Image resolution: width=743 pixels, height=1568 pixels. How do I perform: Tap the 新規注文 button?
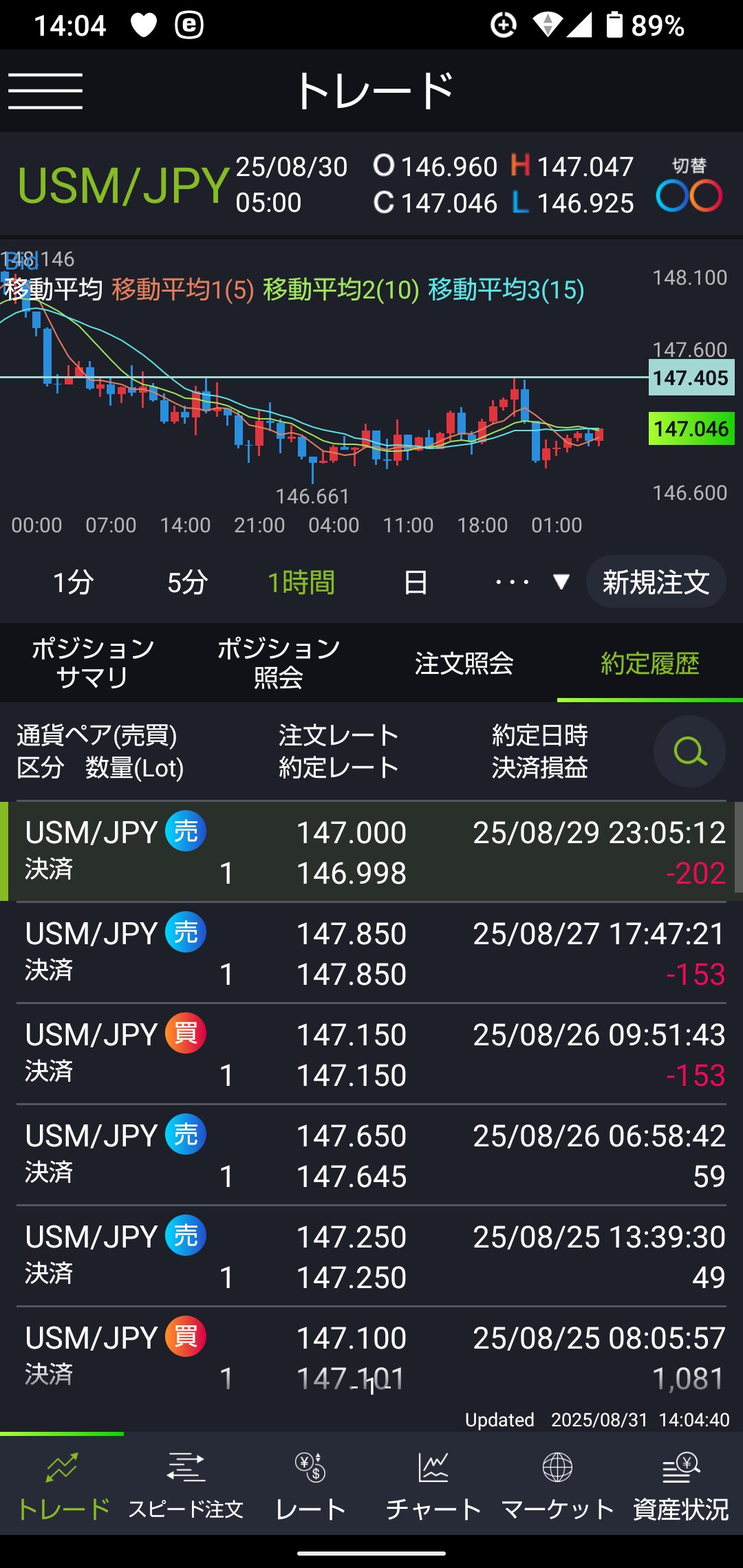tap(656, 582)
